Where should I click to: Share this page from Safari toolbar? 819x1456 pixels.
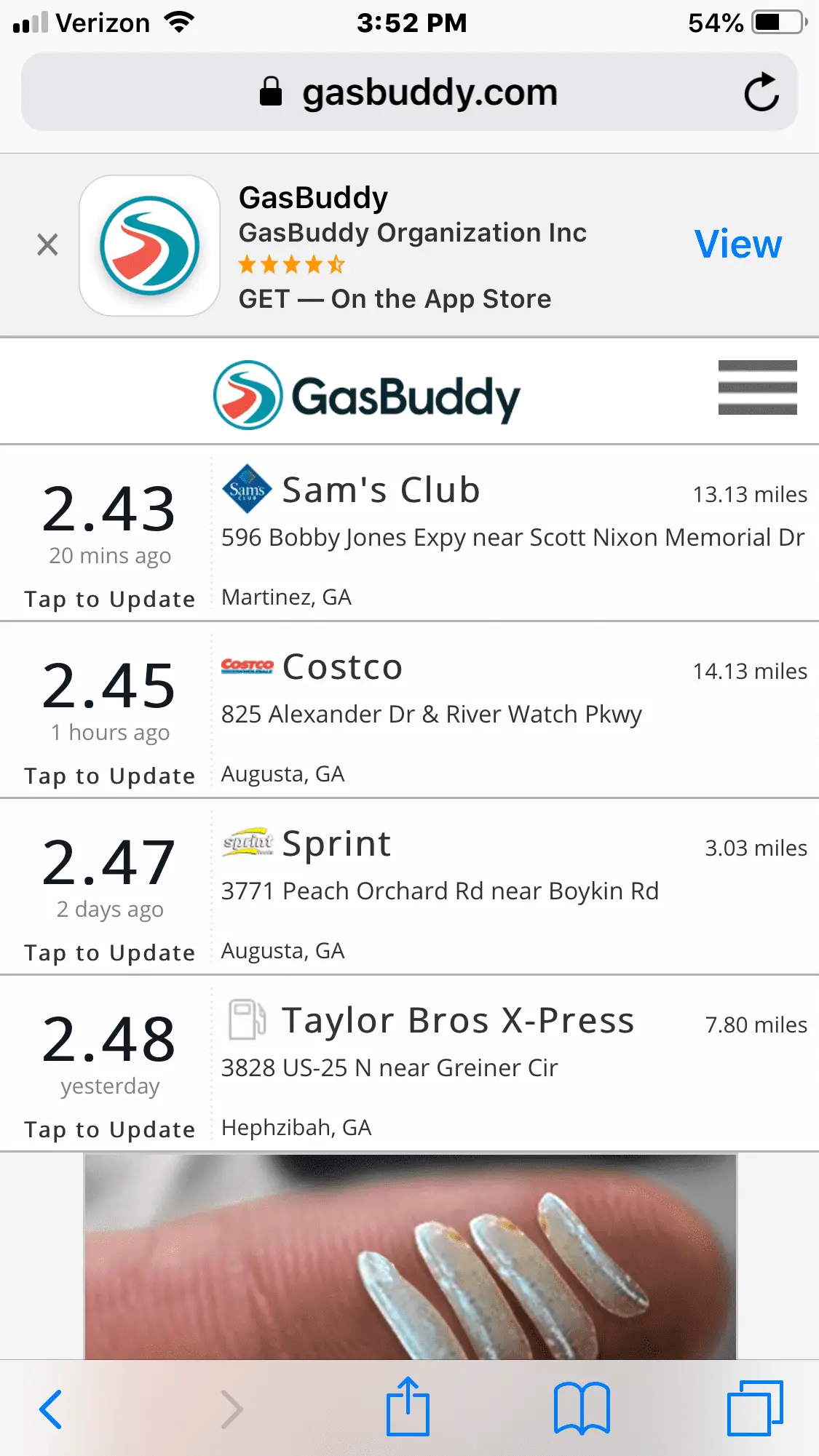(408, 1407)
